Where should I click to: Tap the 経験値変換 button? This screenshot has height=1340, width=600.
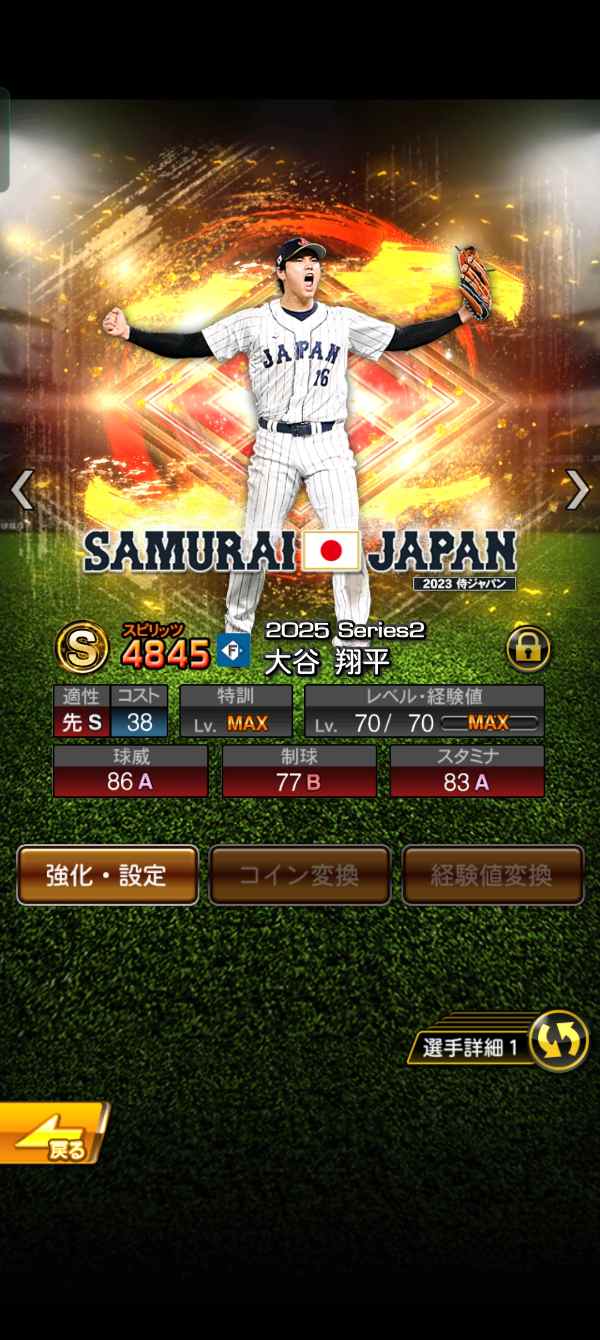492,875
